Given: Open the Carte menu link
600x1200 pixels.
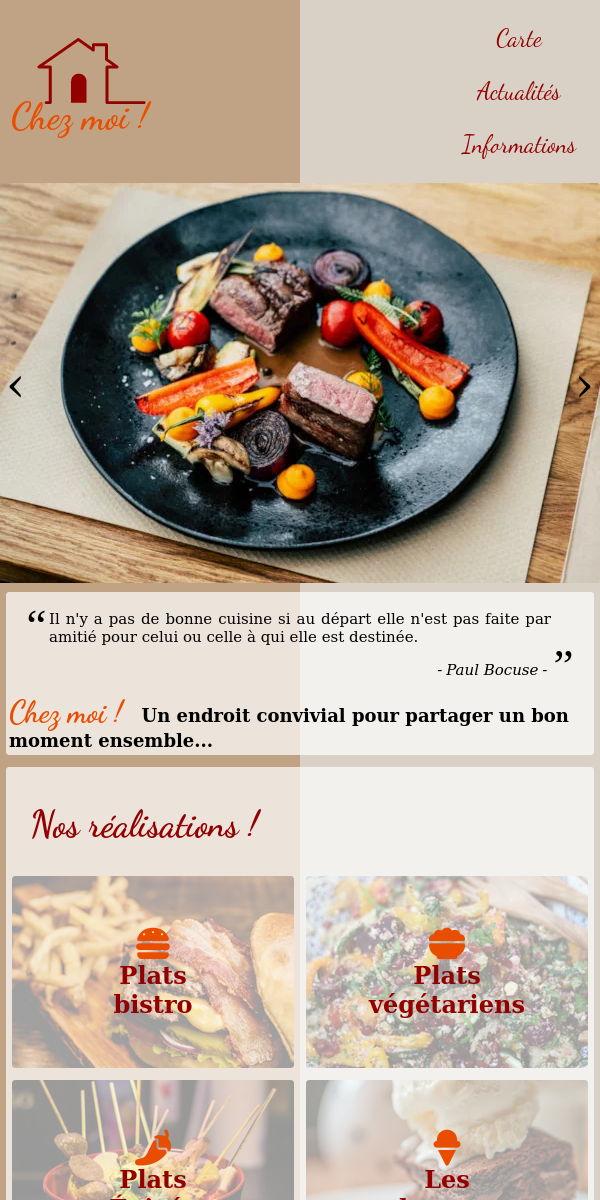Looking at the screenshot, I should click(x=519, y=40).
